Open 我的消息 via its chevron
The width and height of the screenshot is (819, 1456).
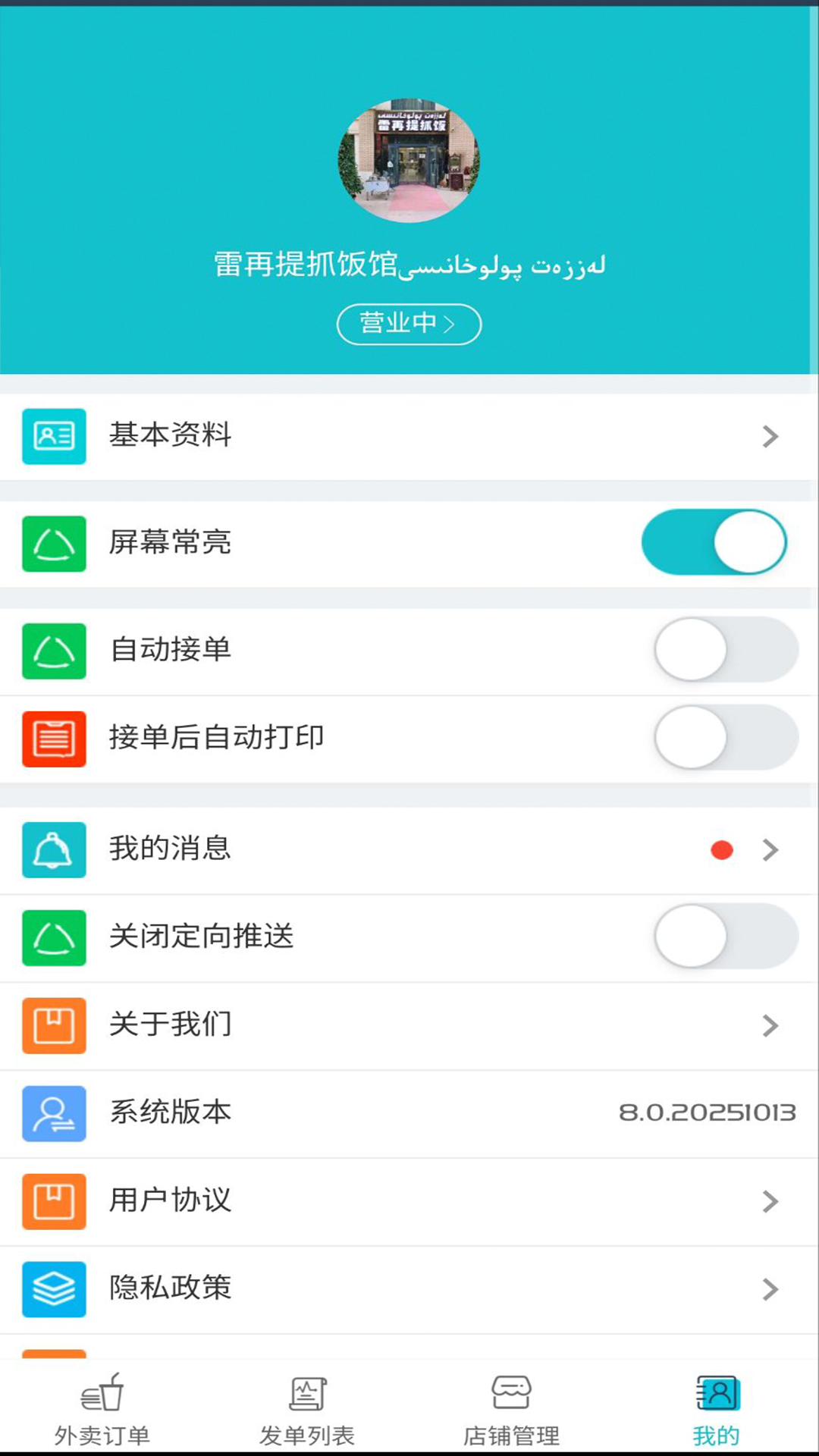point(772,849)
